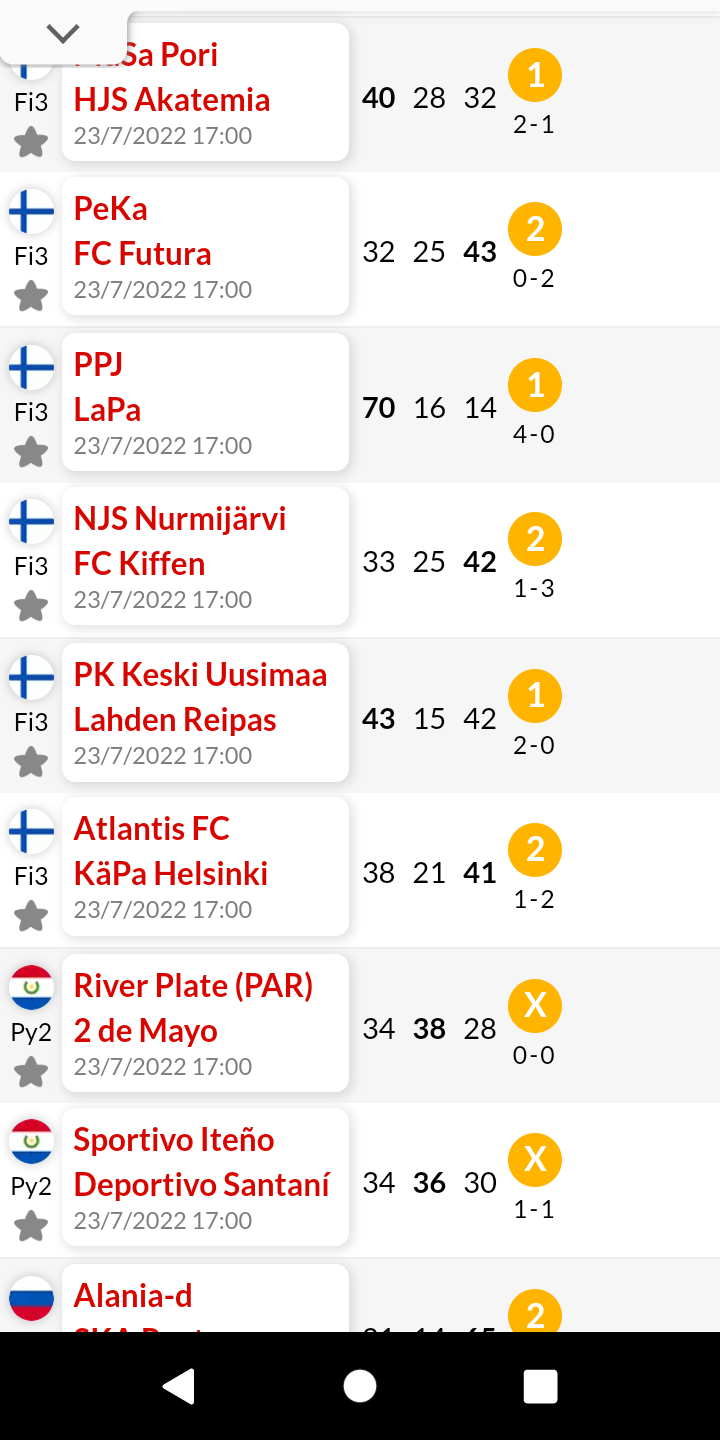Star the PPJ vs LaPa match
The width and height of the screenshot is (720, 1440).
click(31, 452)
